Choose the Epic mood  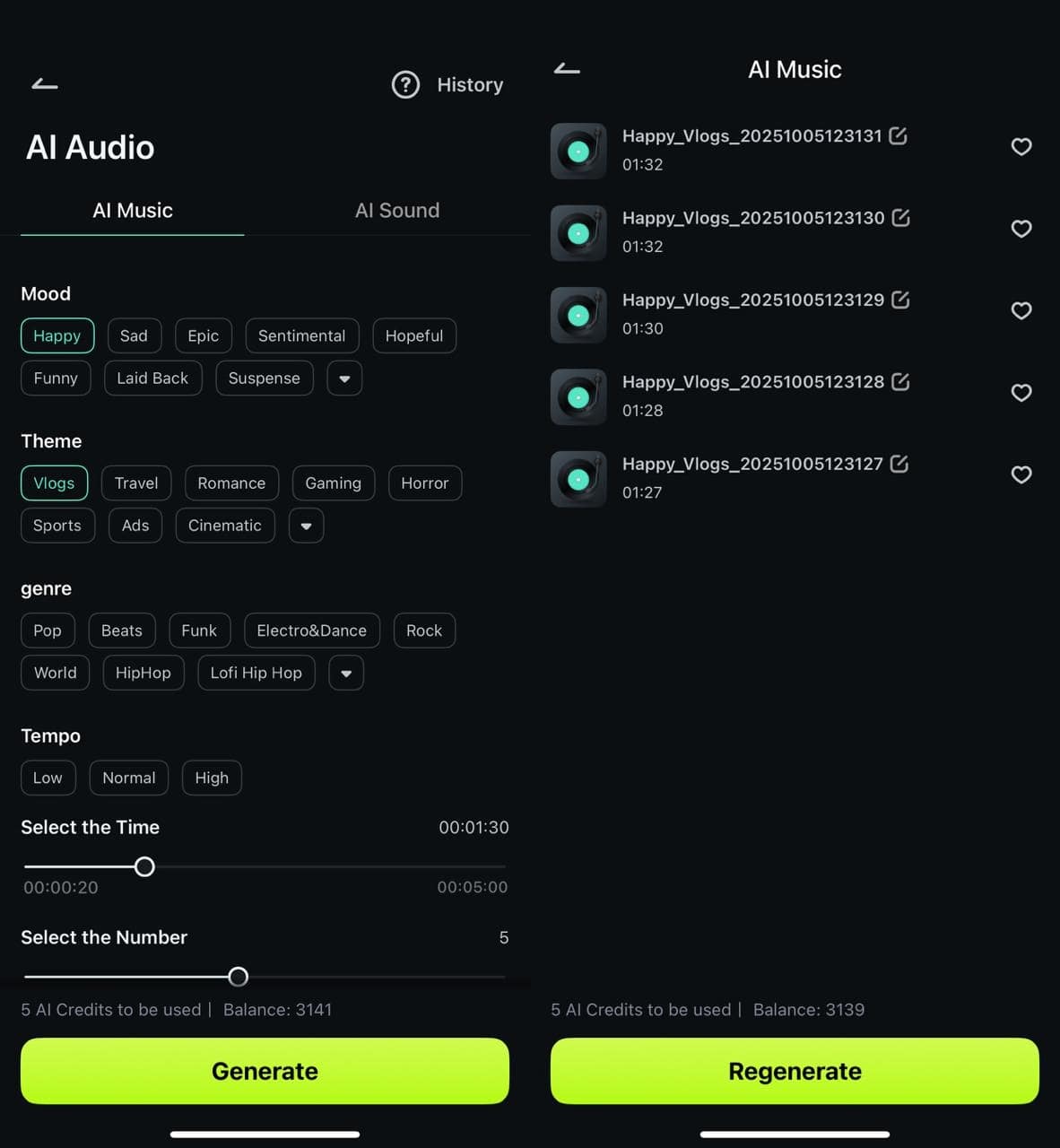pyautogui.click(x=203, y=335)
